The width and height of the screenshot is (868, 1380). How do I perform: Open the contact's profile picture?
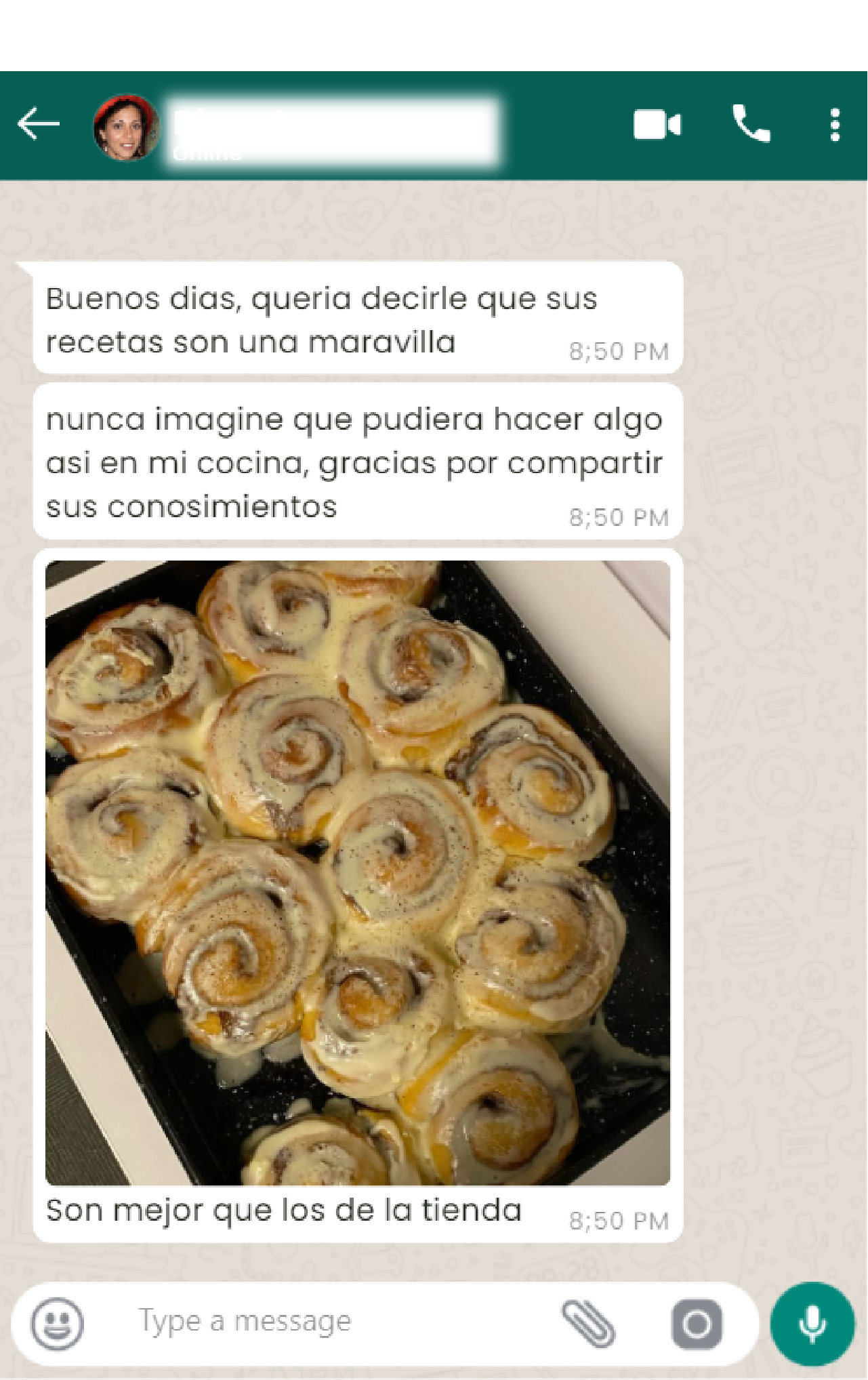point(126,127)
